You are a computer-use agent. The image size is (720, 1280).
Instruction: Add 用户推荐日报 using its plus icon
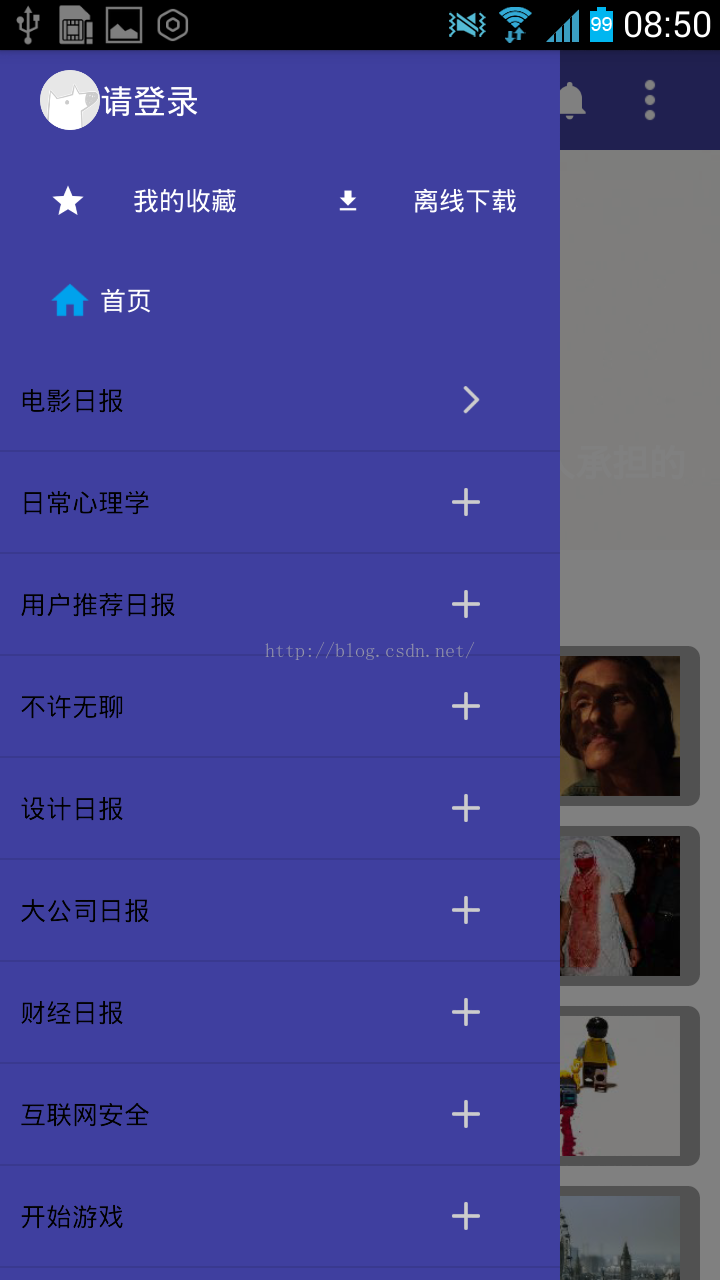[466, 604]
